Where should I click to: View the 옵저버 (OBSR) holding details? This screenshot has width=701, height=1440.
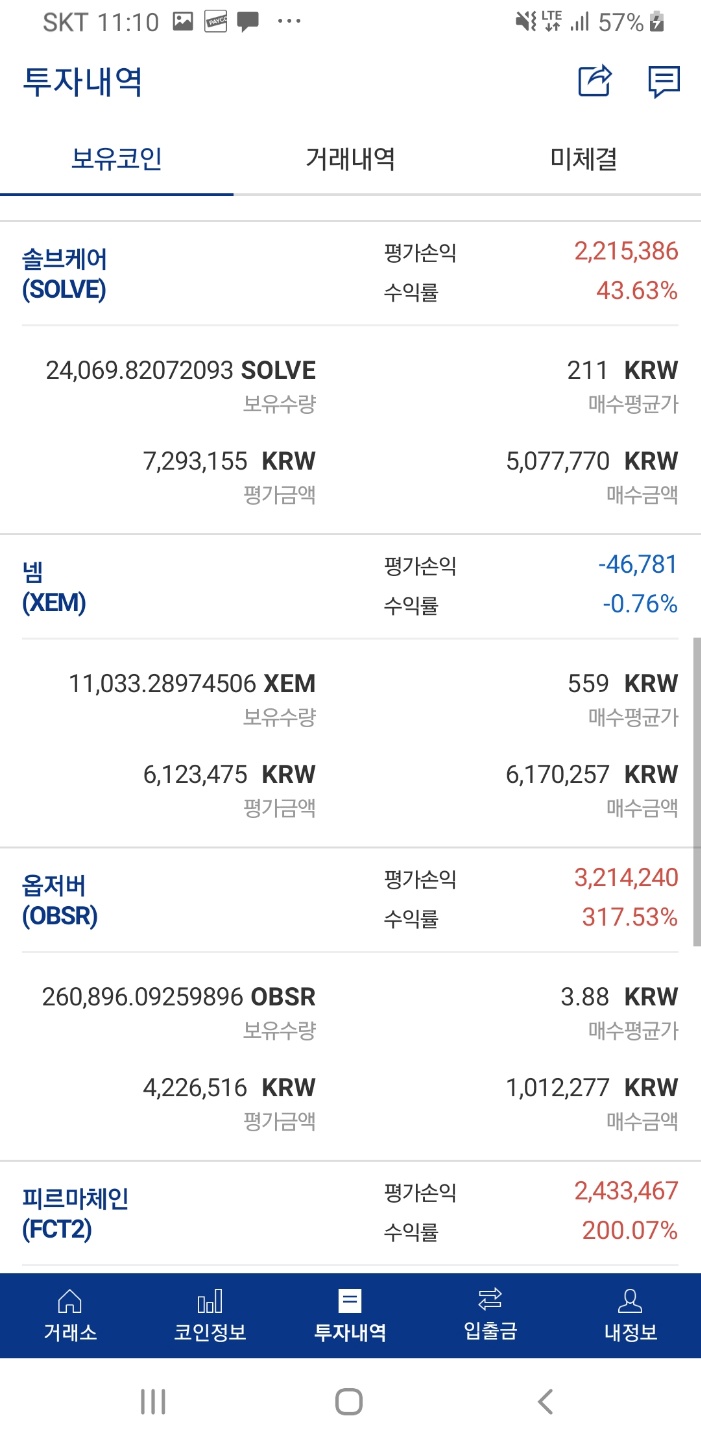tap(60, 900)
